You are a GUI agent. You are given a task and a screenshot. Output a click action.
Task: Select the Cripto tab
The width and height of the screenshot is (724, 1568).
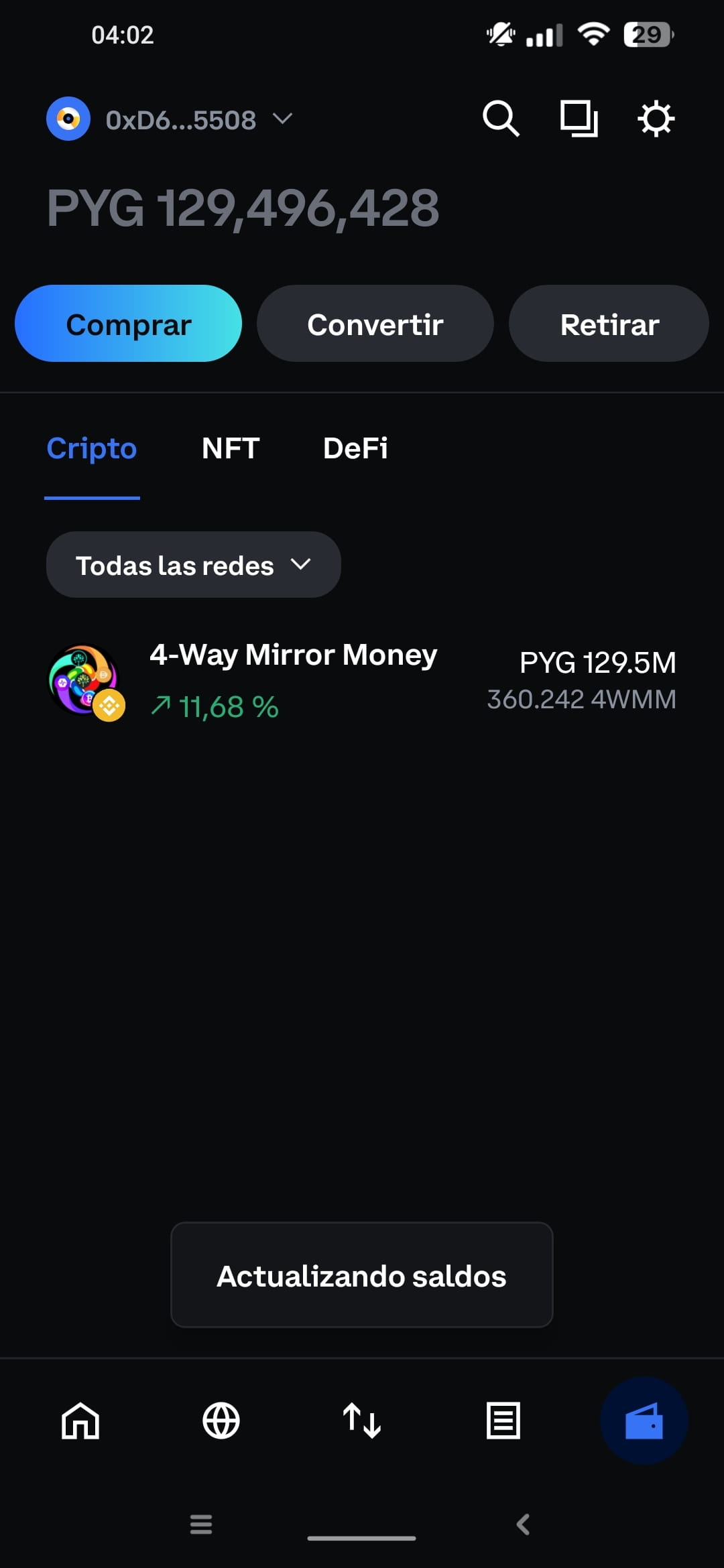click(x=92, y=448)
